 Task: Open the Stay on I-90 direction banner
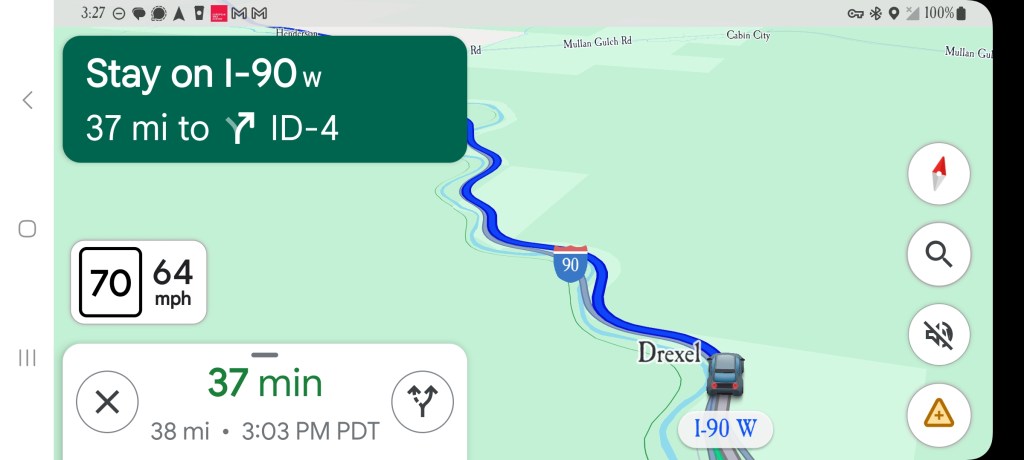(264, 99)
